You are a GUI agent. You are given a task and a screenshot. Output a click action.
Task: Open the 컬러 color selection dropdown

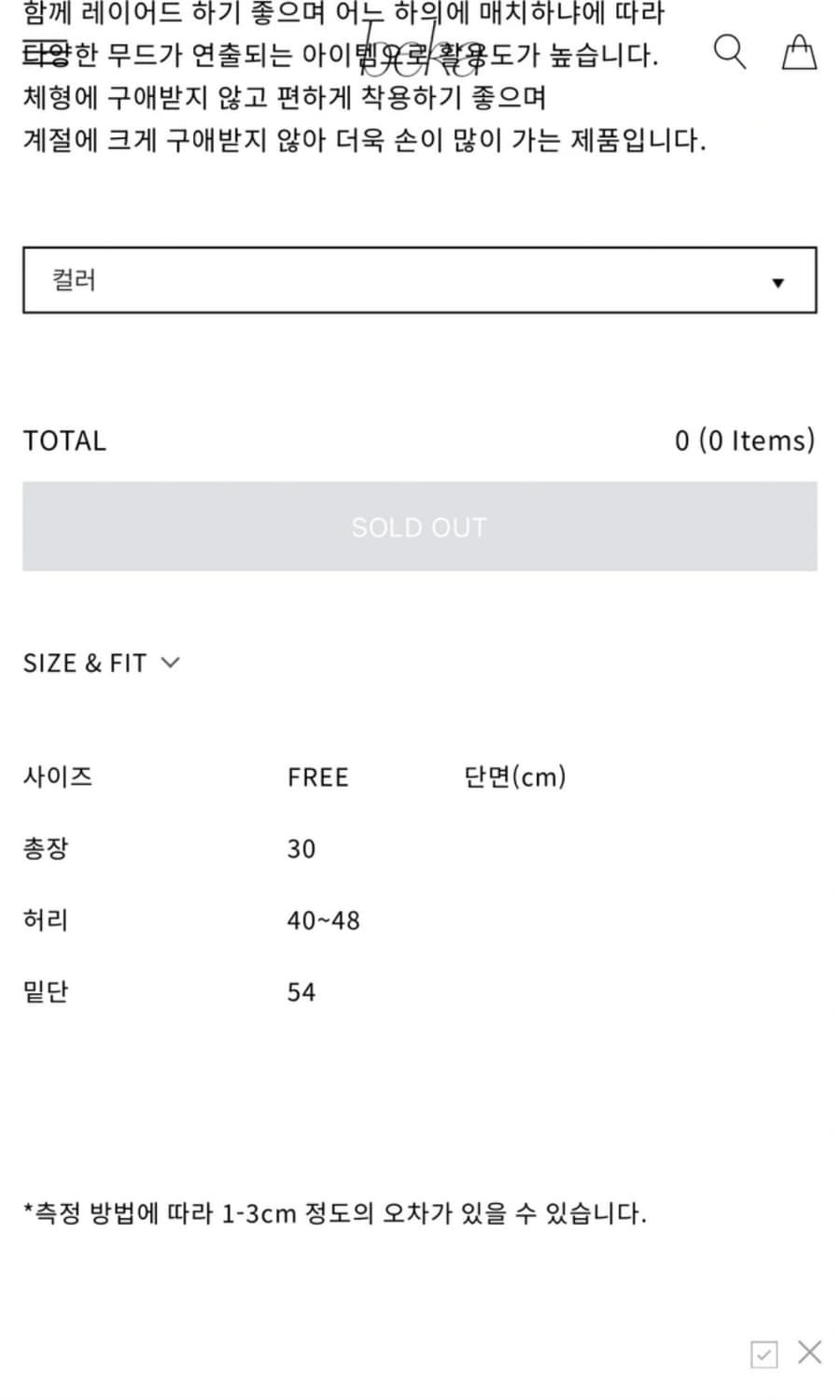[420, 280]
